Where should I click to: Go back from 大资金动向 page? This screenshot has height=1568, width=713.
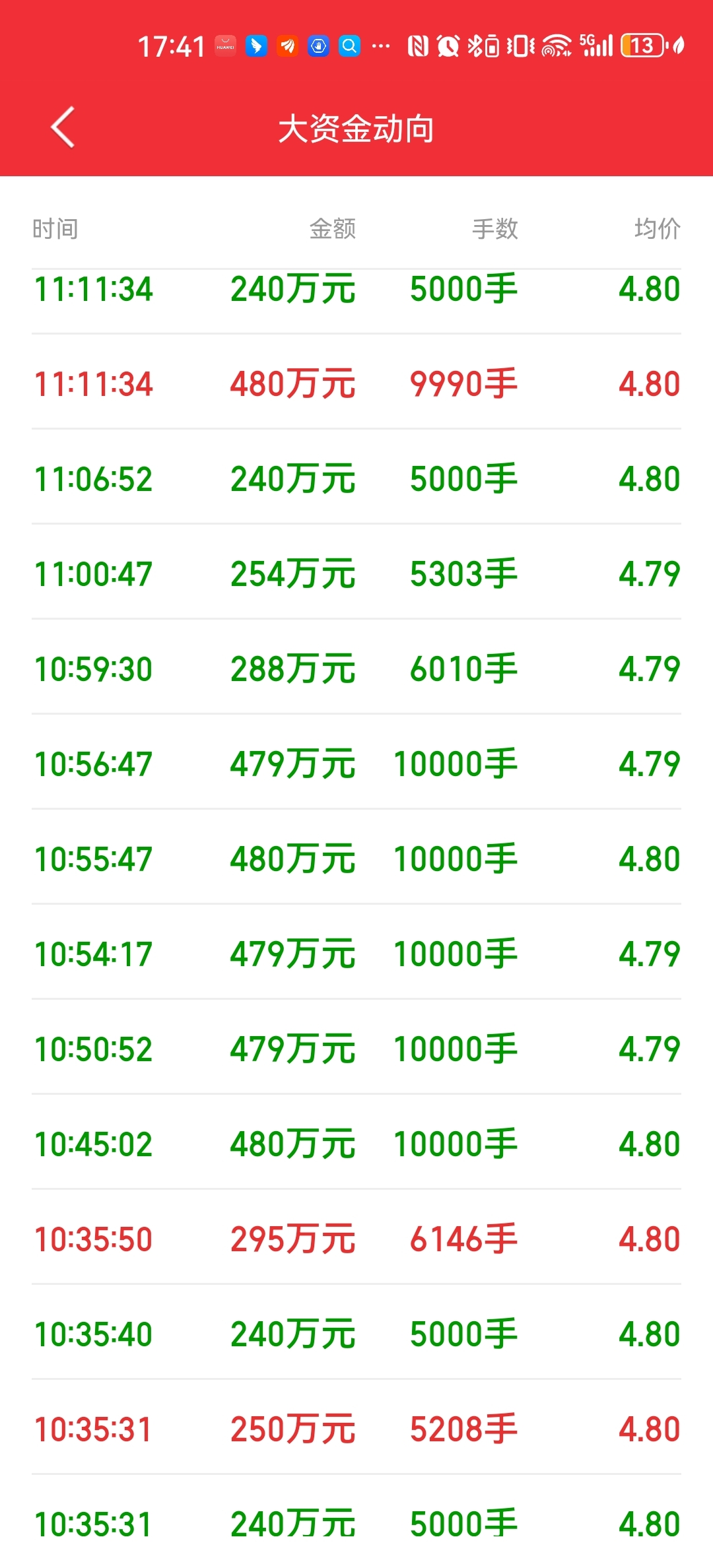click(x=63, y=127)
